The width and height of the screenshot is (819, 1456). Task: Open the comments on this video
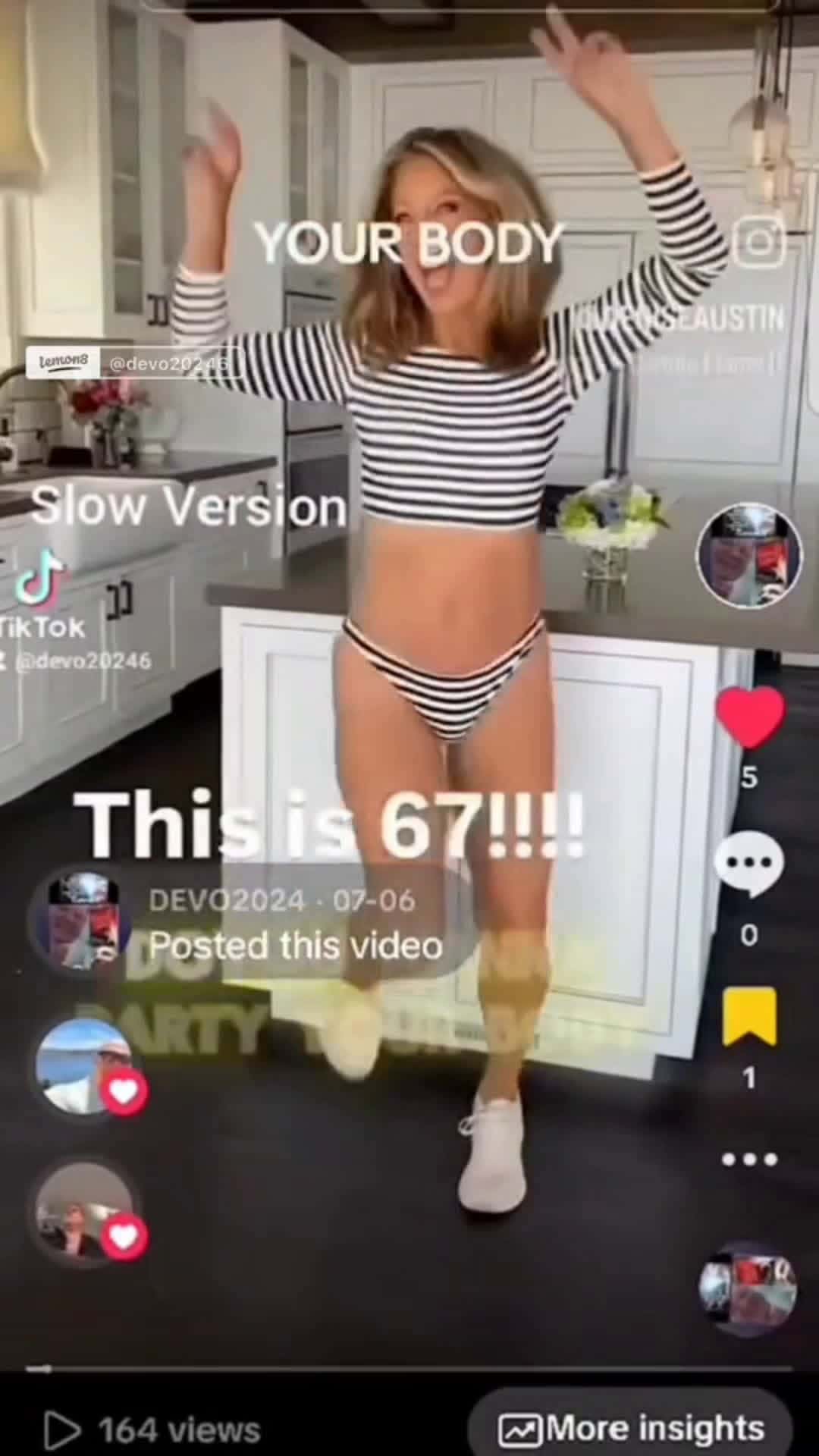tap(749, 864)
